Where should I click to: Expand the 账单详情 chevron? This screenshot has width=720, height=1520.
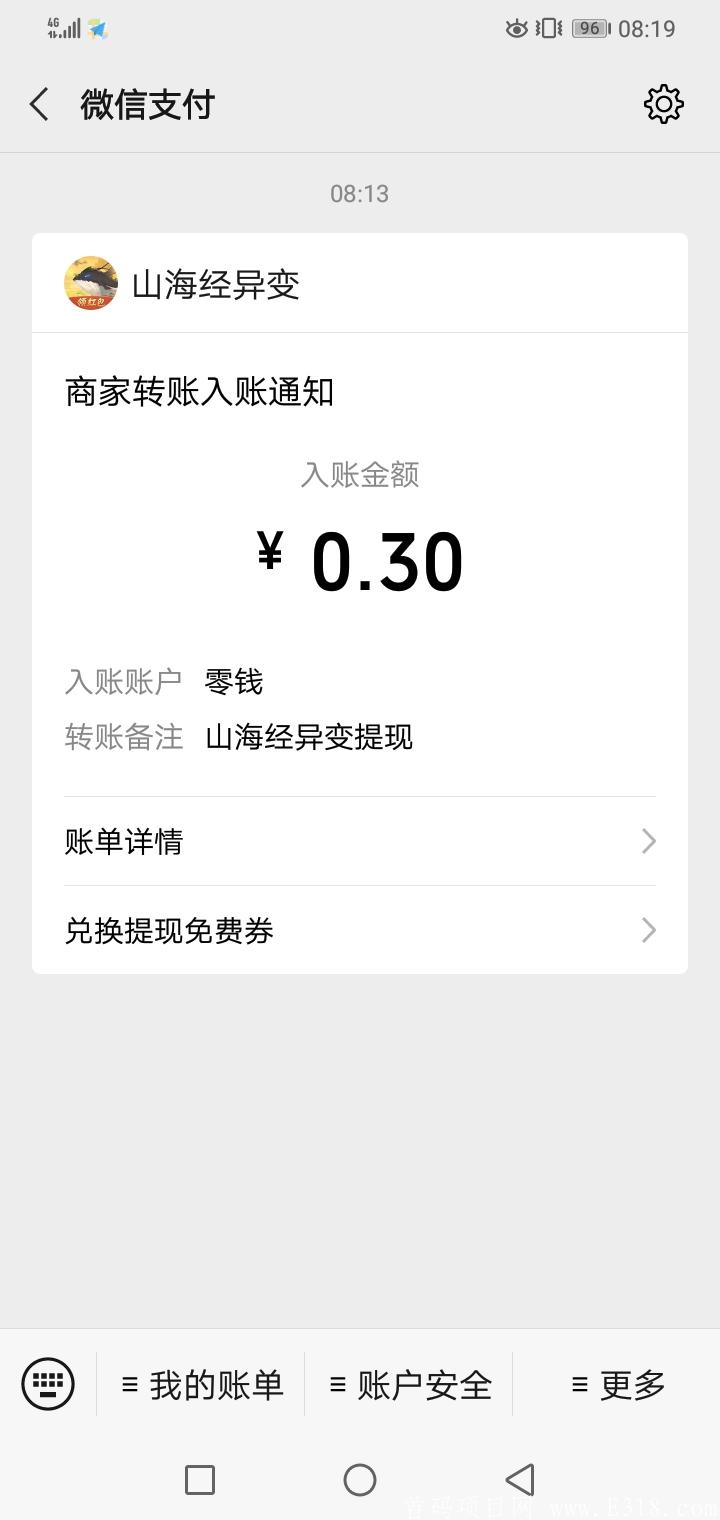click(x=648, y=841)
